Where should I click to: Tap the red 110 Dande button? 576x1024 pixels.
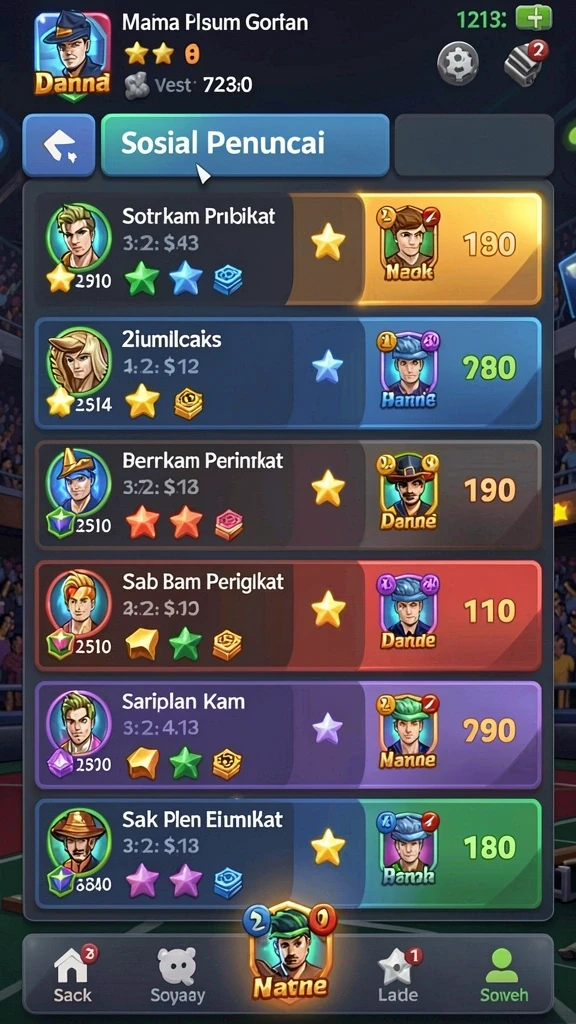[x=451, y=615]
